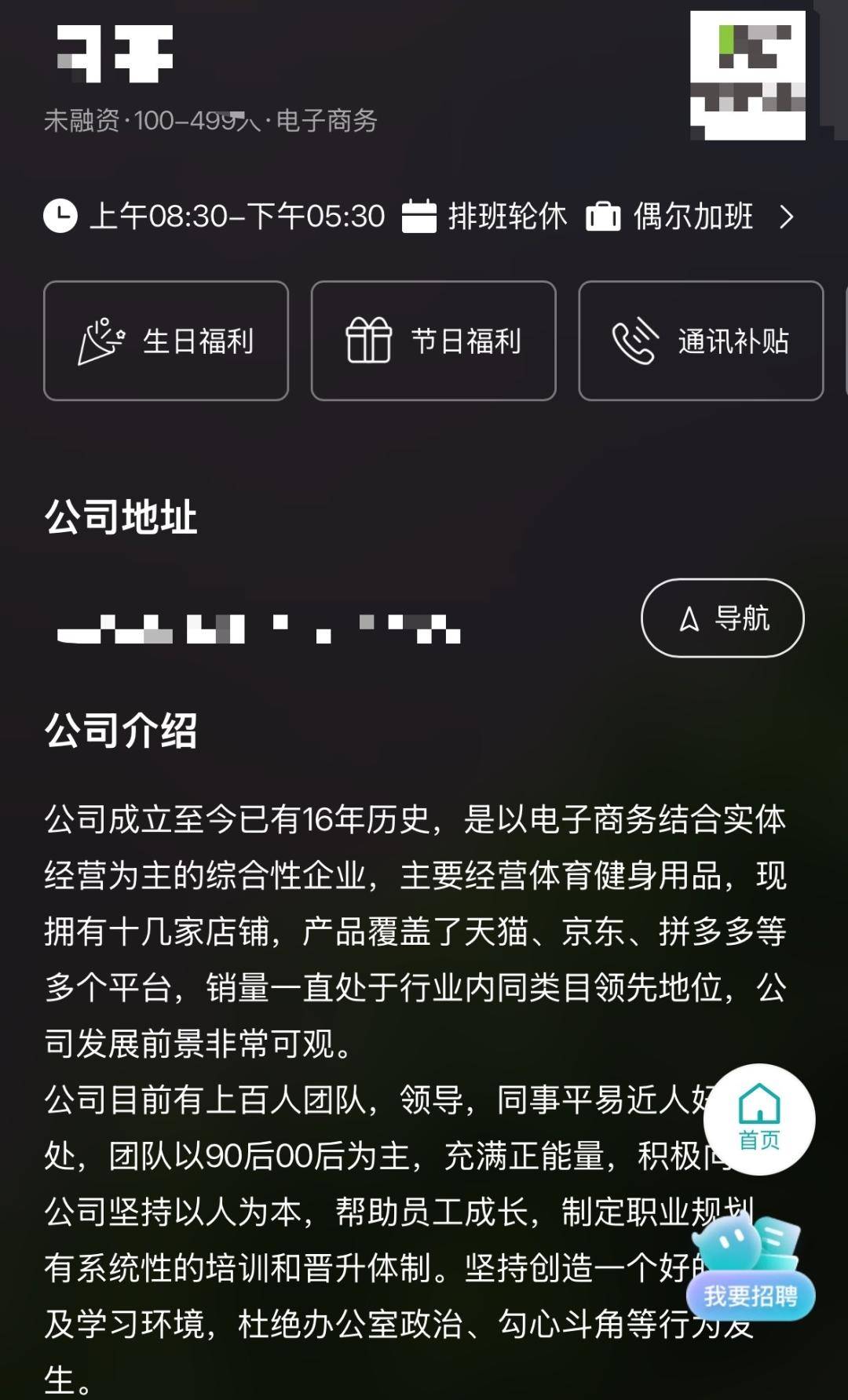Open the blurred company address text

click(x=259, y=628)
